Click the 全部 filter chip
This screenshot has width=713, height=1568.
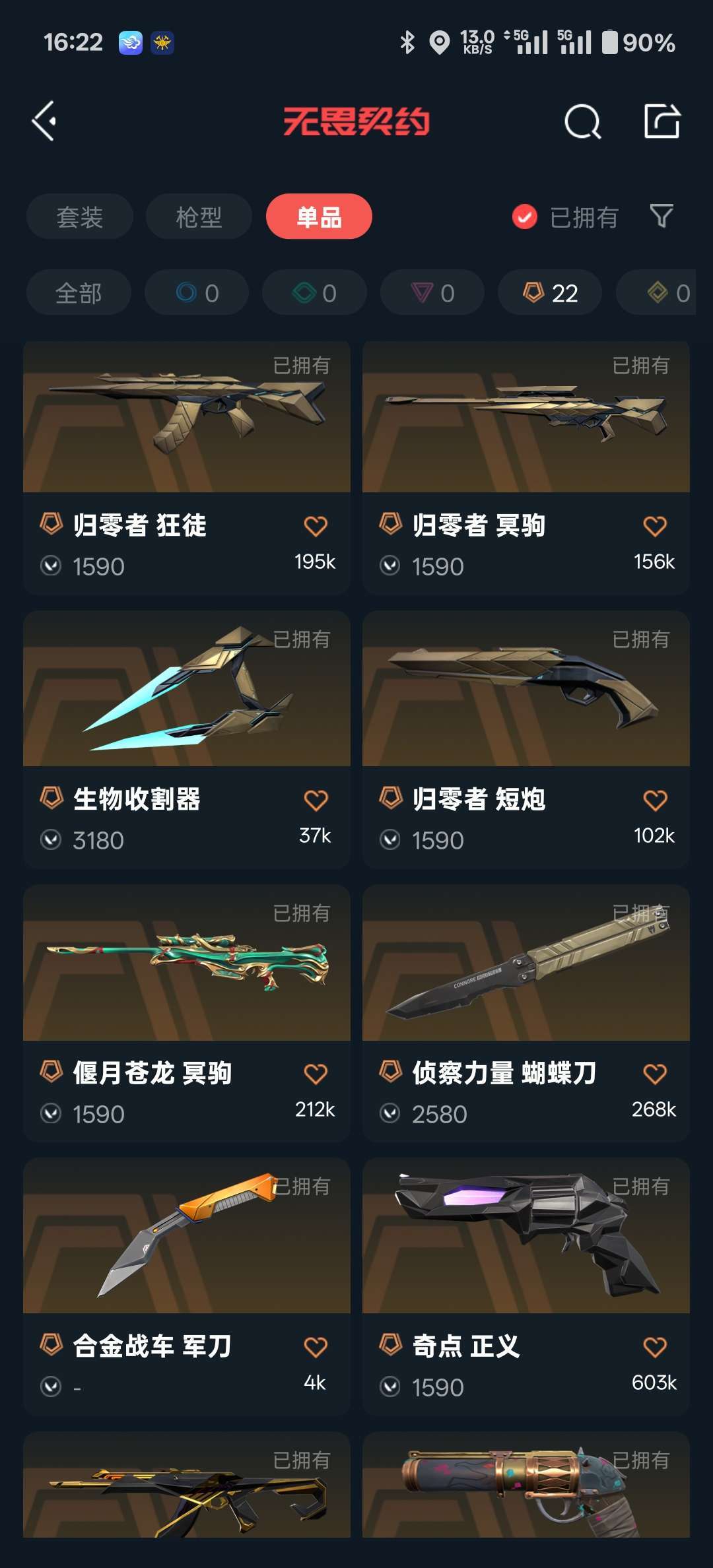pyautogui.click(x=79, y=292)
